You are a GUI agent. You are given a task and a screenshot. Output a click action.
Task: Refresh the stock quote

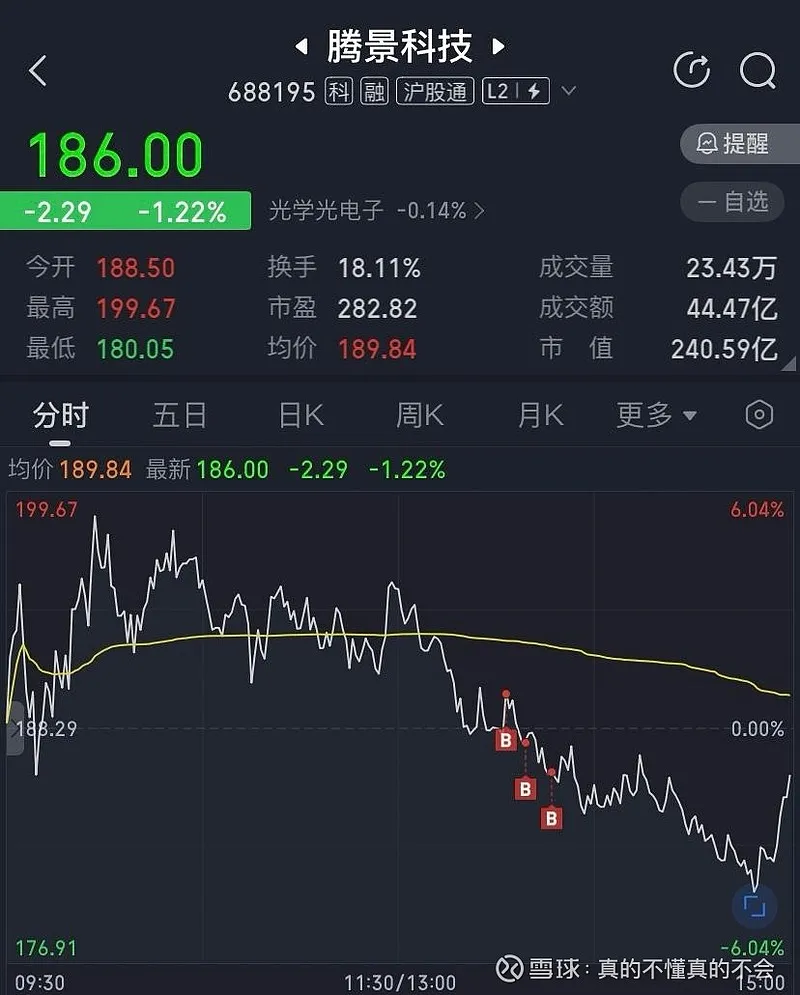[x=691, y=70]
